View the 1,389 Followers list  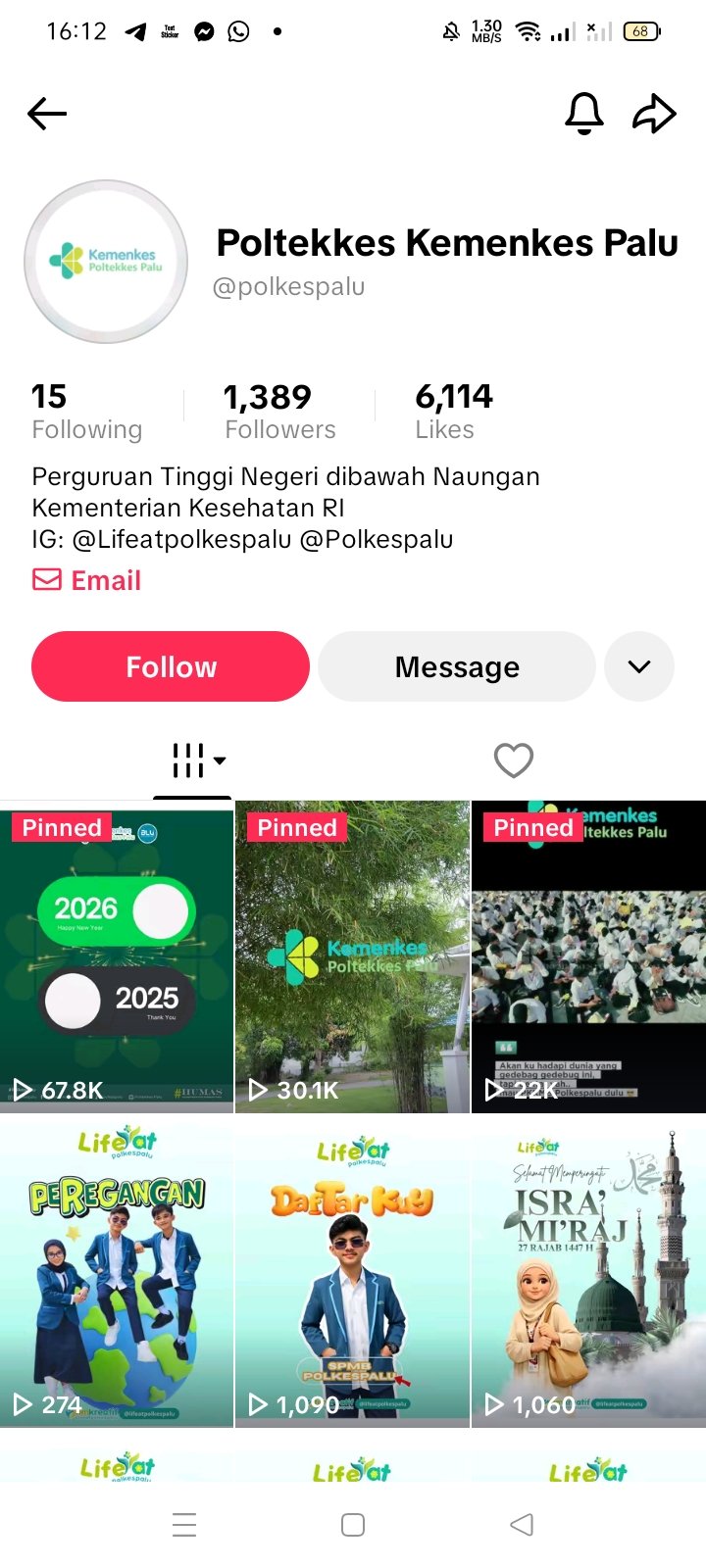tap(279, 412)
